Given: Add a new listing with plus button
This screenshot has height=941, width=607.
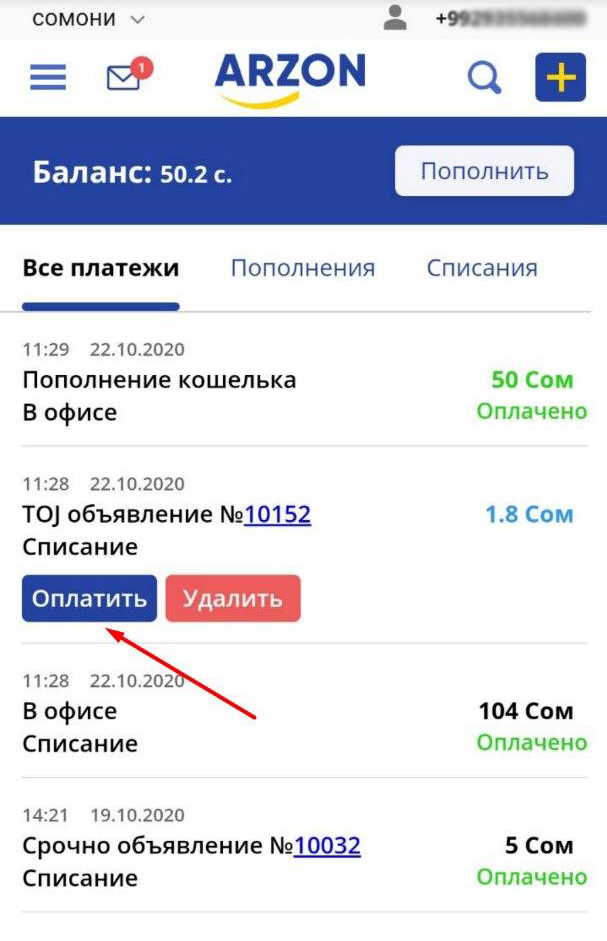Looking at the screenshot, I should pos(560,77).
